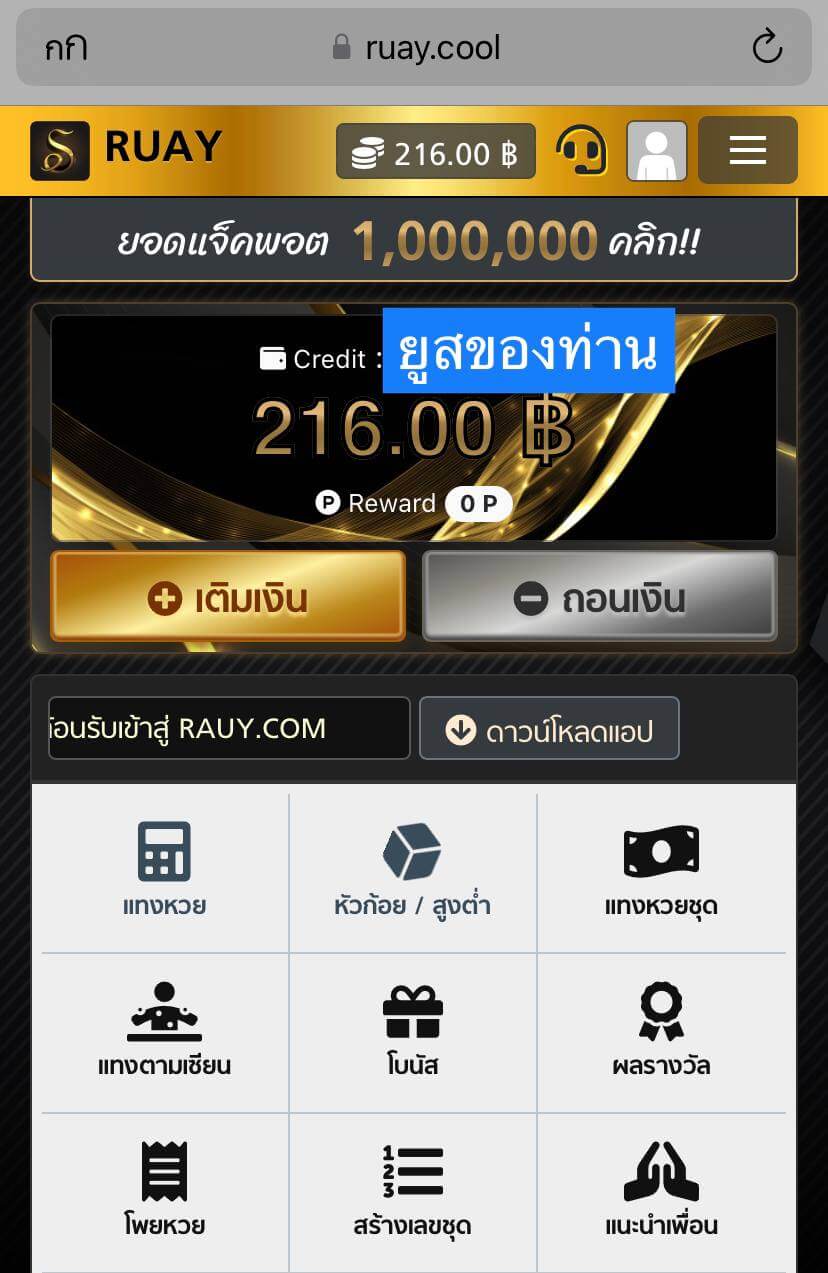Image resolution: width=828 pixels, height=1273 pixels.
Task: View ผลรางวัล prize results
Action: pos(661,1032)
